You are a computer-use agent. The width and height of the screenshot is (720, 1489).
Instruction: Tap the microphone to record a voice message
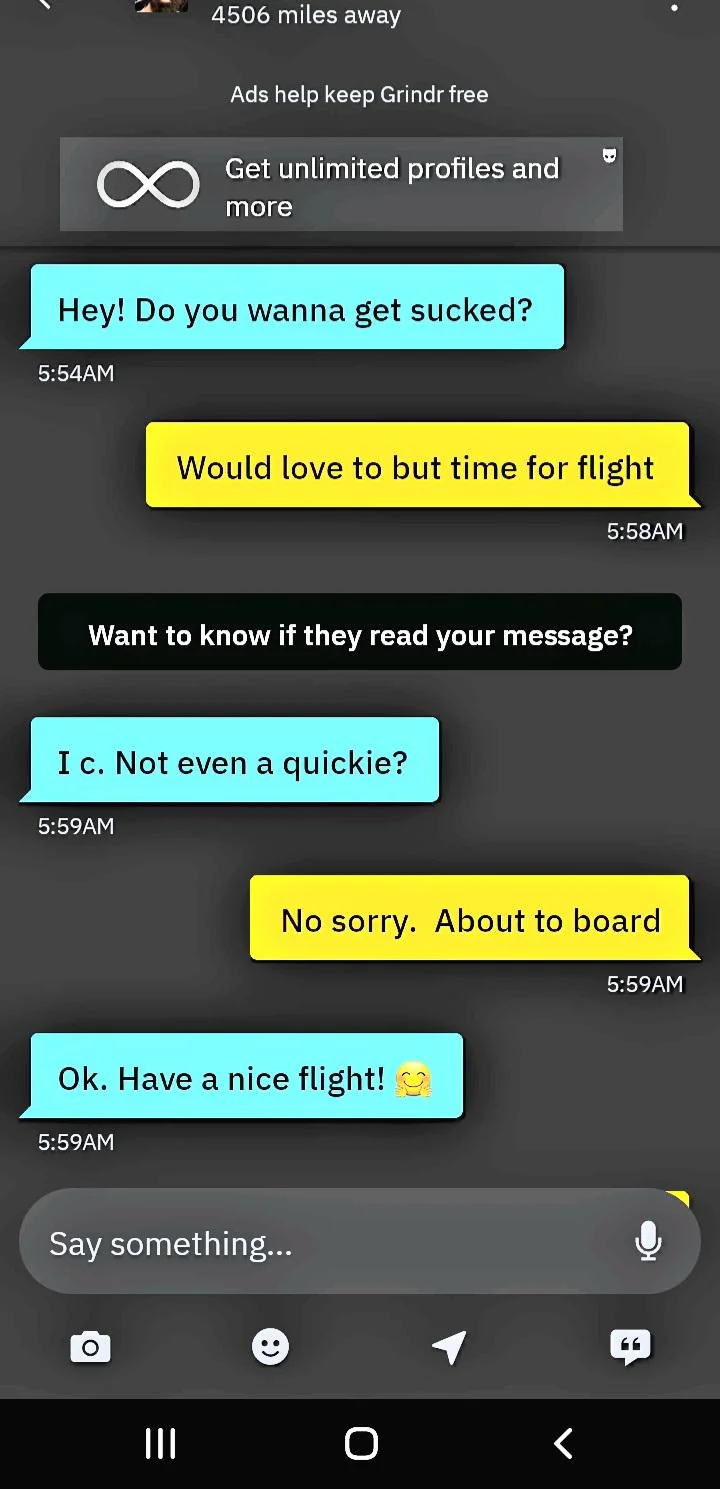click(x=648, y=1242)
